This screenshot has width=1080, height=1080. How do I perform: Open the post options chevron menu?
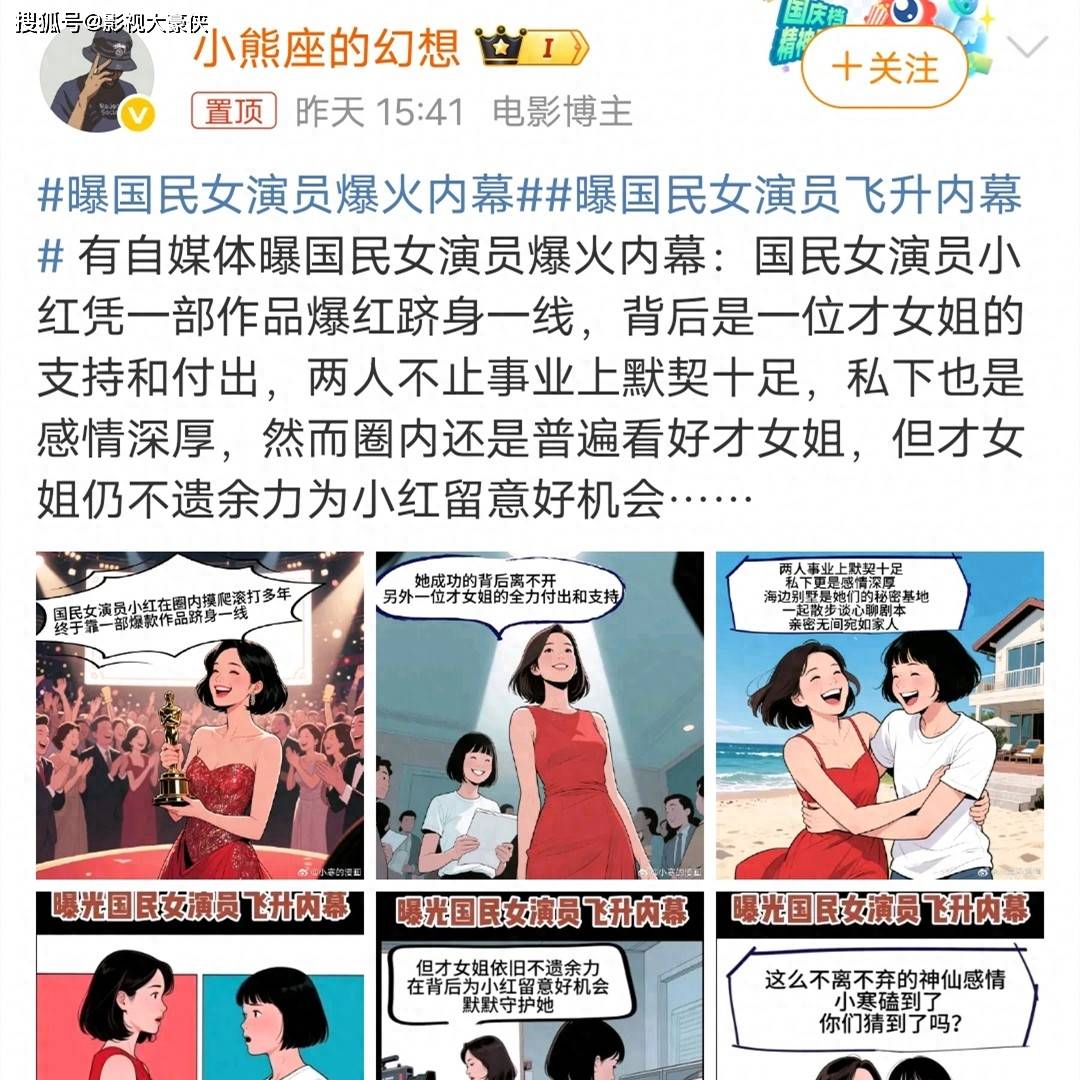pyautogui.click(x=1027, y=48)
